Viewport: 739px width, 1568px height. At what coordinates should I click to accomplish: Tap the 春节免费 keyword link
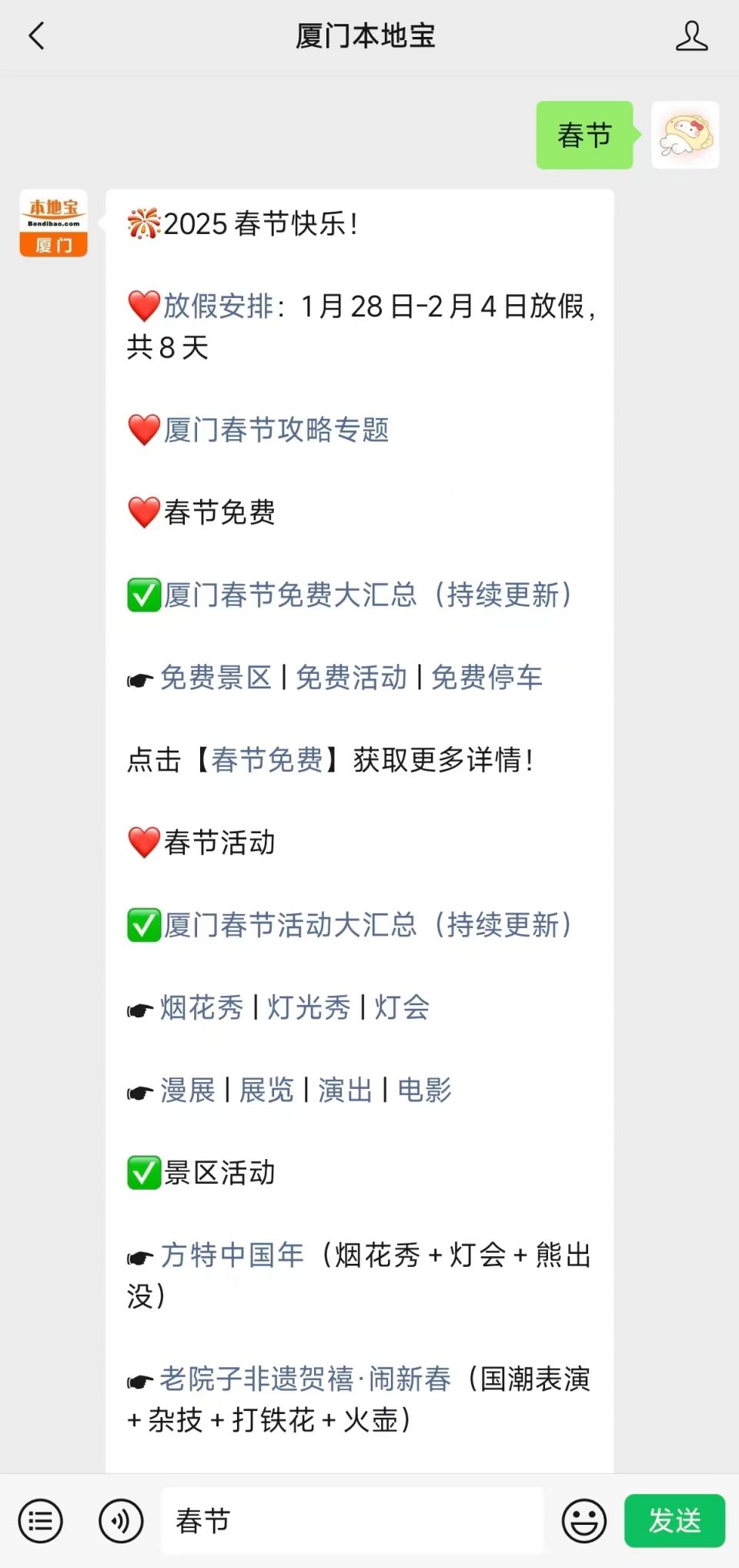[x=267, y=760]
